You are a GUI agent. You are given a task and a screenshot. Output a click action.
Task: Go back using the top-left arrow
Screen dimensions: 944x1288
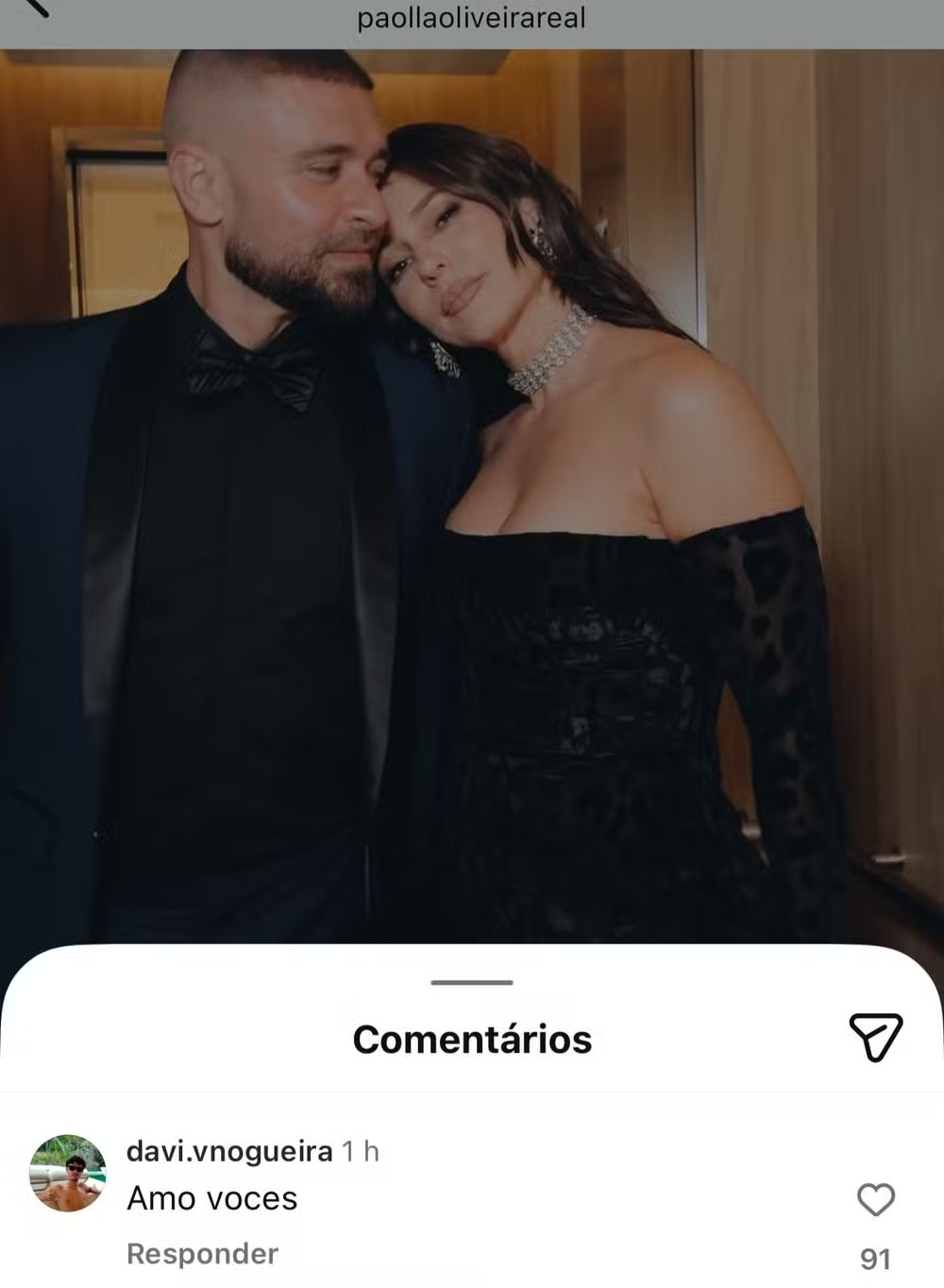point(34,8)
